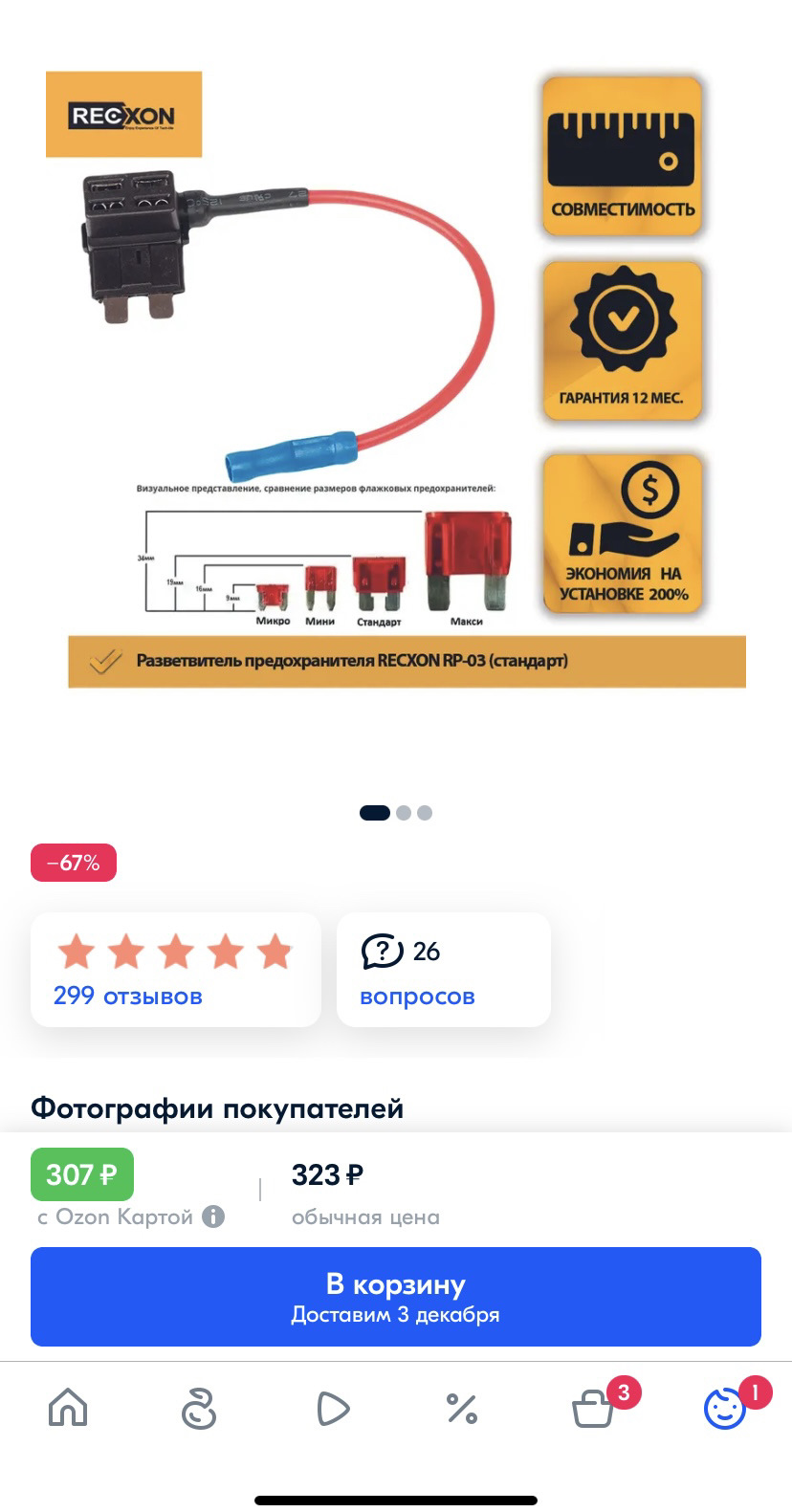
Task: Go to the home tab
Action: [68, 1408]
